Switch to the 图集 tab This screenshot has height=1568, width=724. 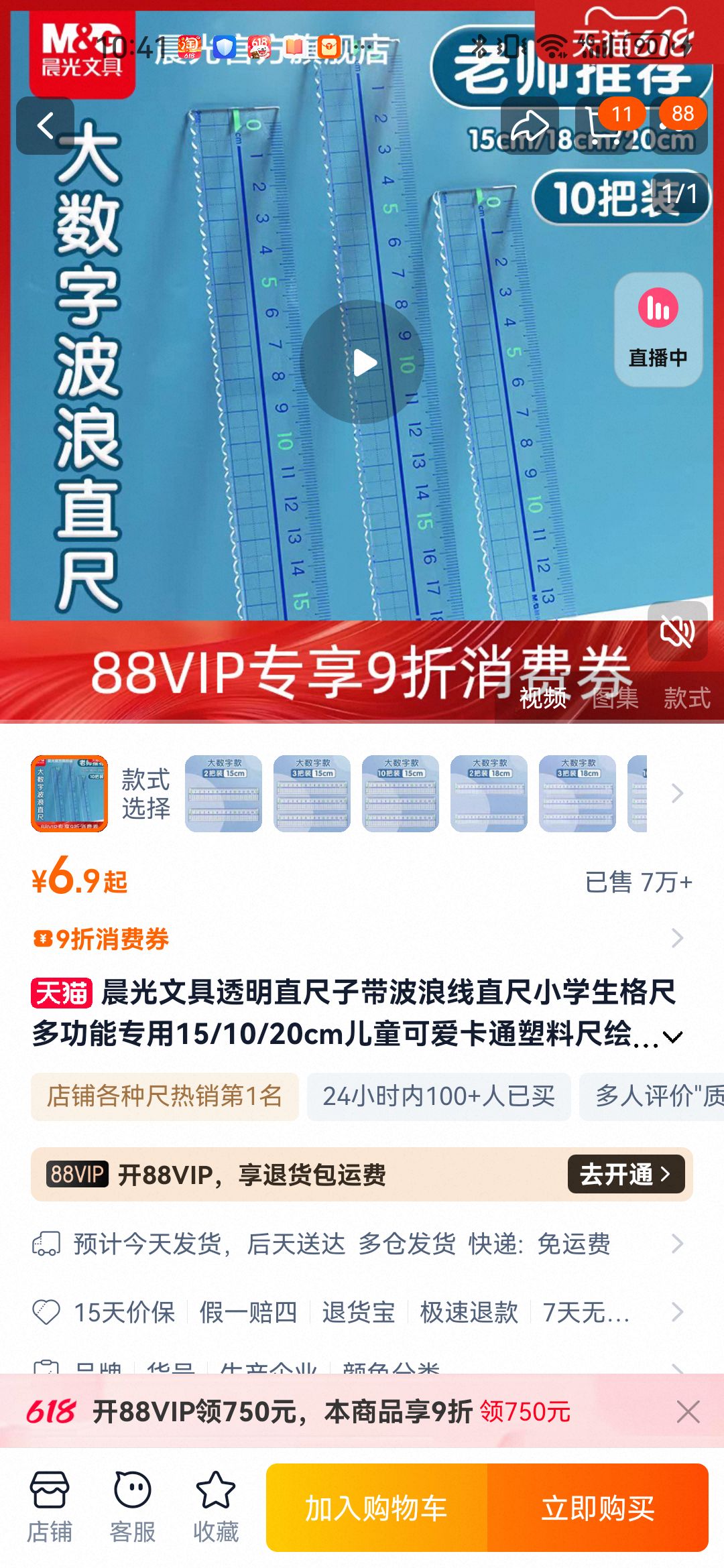(615, 698)
